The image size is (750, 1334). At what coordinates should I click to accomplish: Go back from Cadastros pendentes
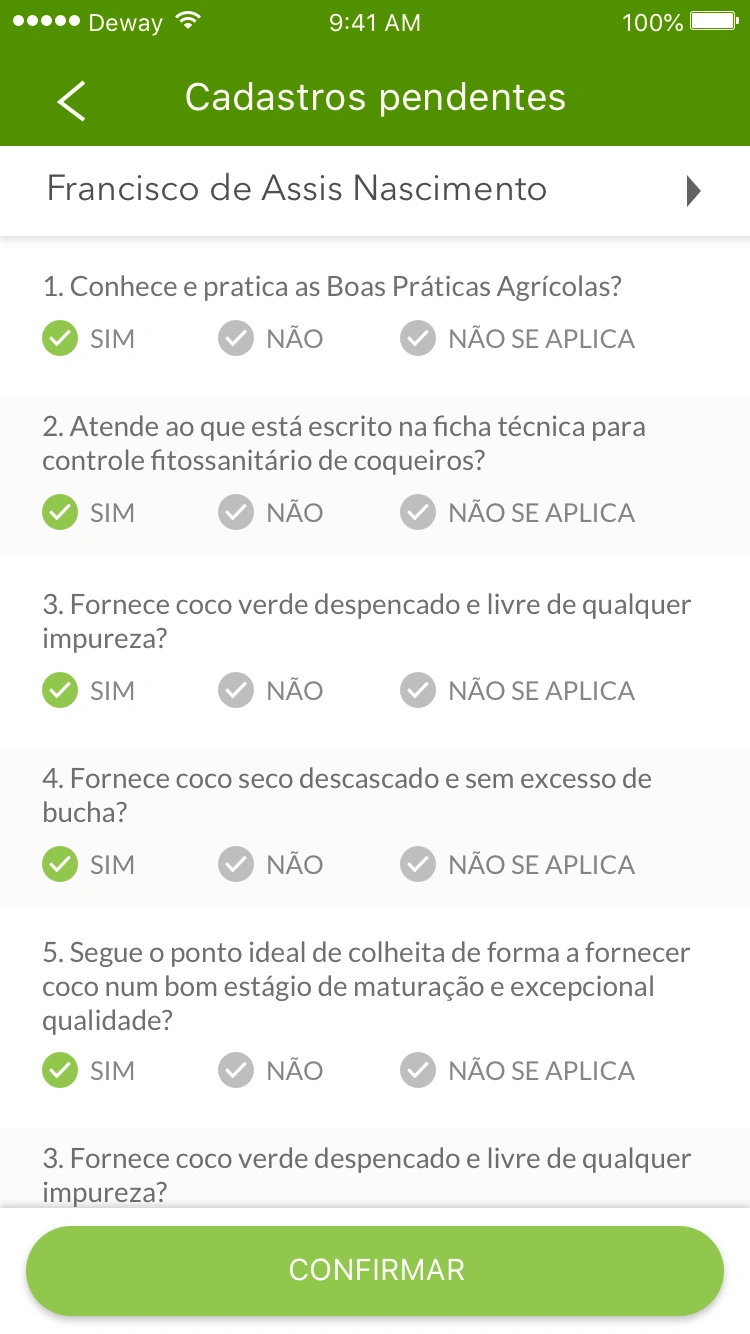71,100
